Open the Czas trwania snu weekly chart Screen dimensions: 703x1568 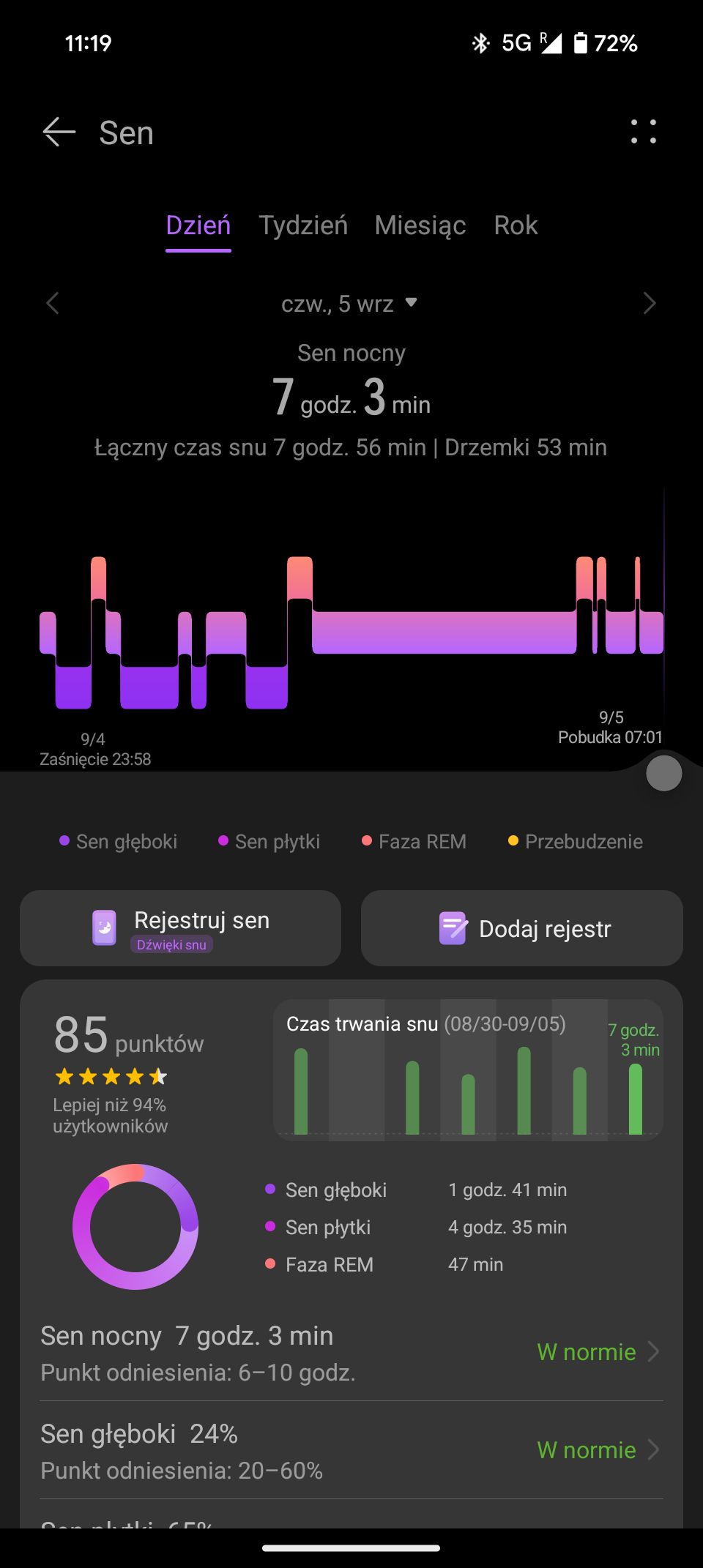click(468, 1069)
